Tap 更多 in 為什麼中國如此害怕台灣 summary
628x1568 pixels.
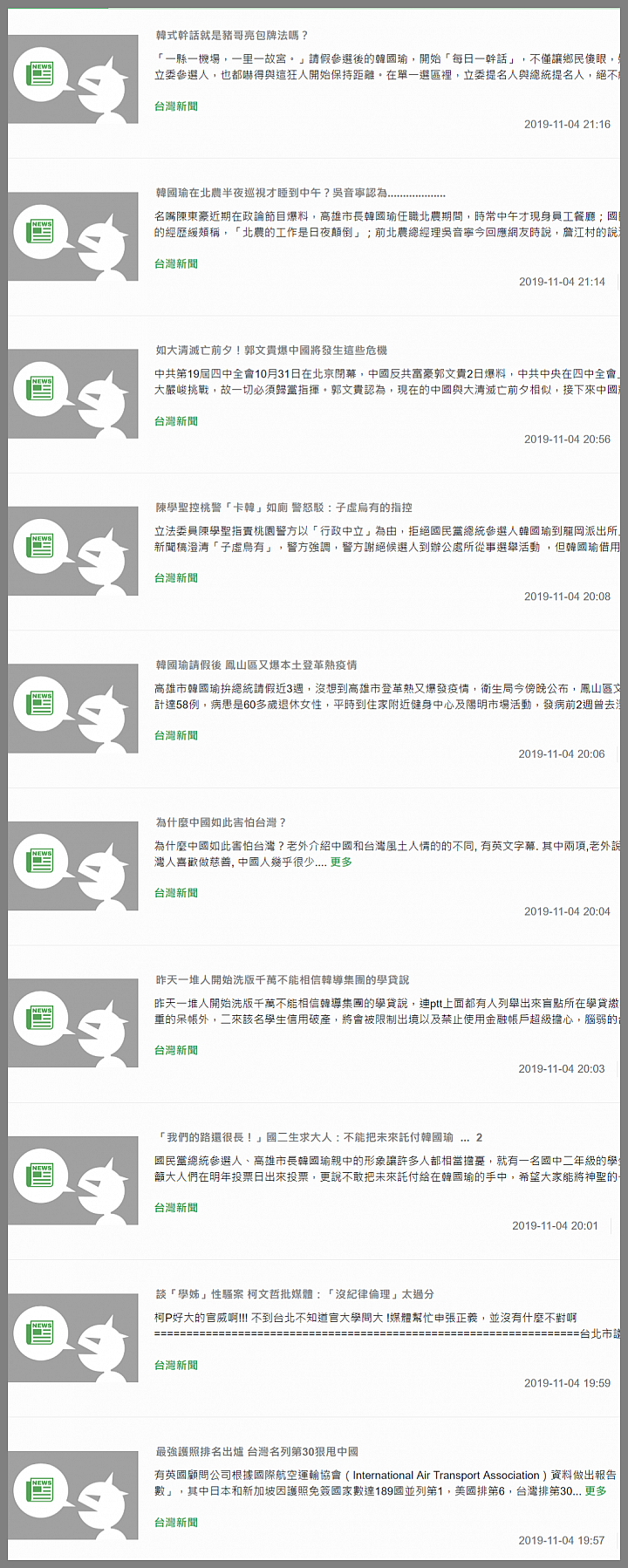pos(341,862)
